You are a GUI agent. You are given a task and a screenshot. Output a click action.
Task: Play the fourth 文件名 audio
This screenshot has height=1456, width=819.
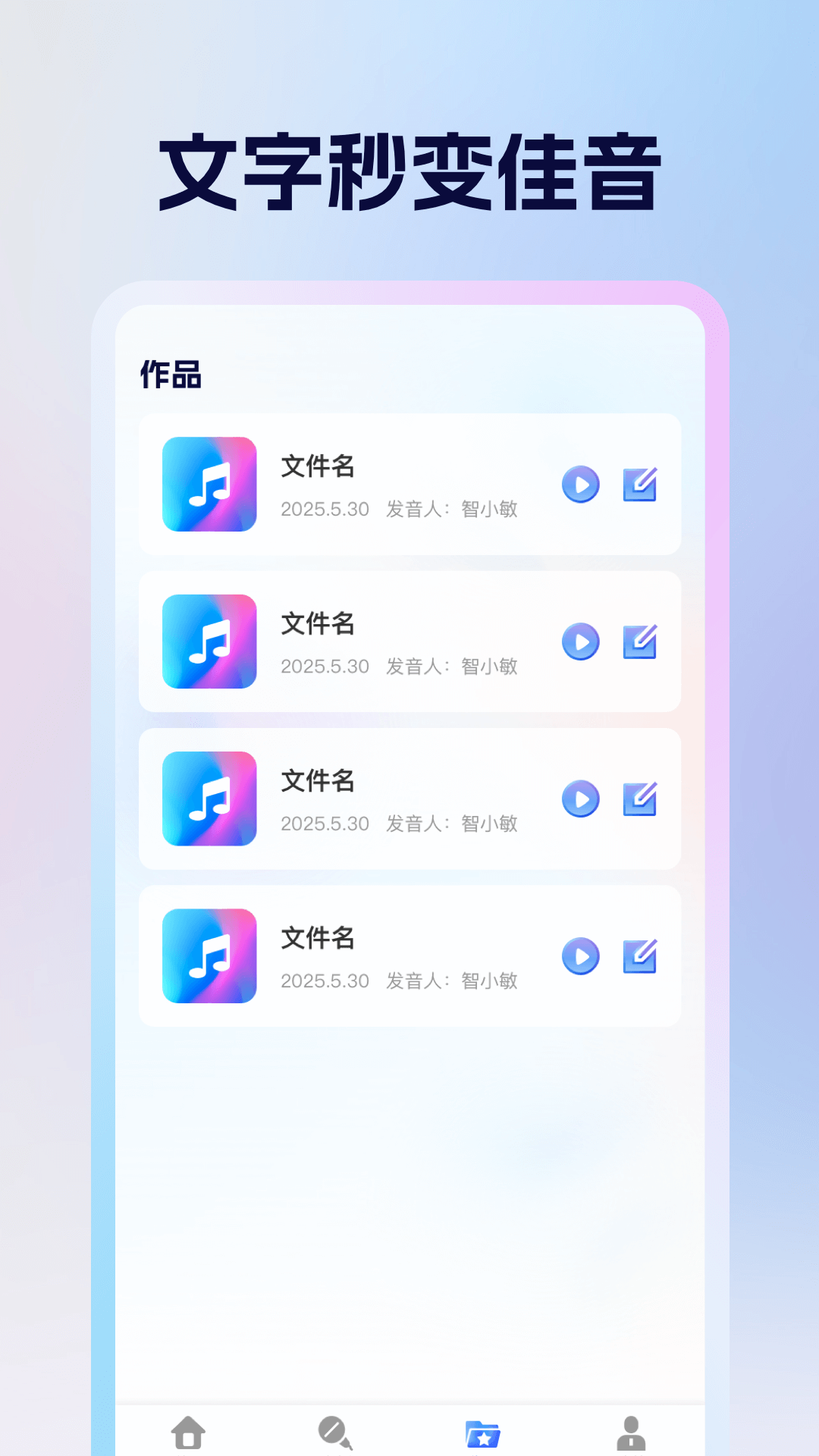point(580,956)
